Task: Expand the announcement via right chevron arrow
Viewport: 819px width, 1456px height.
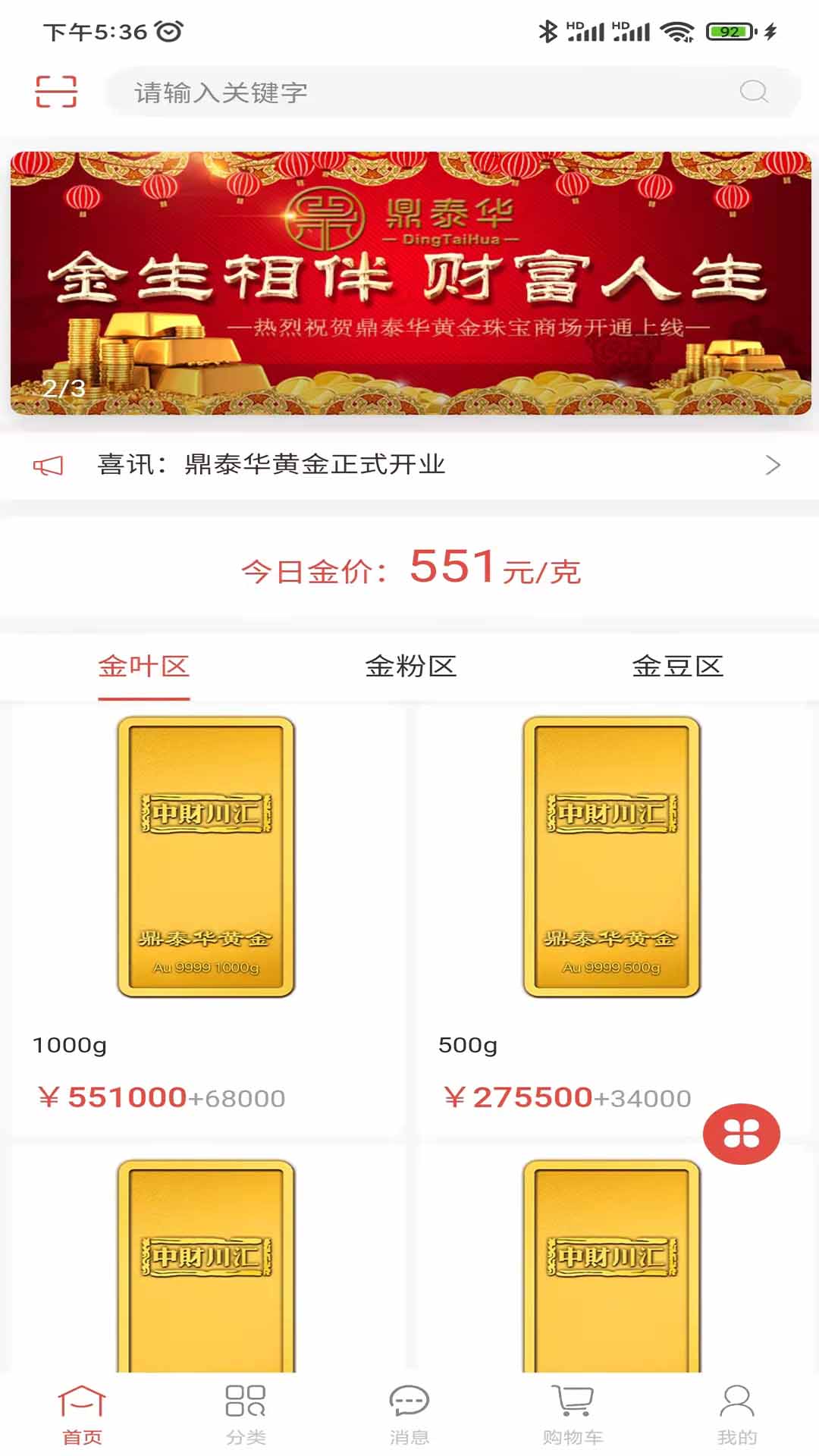Action: (x=772, y=466)
